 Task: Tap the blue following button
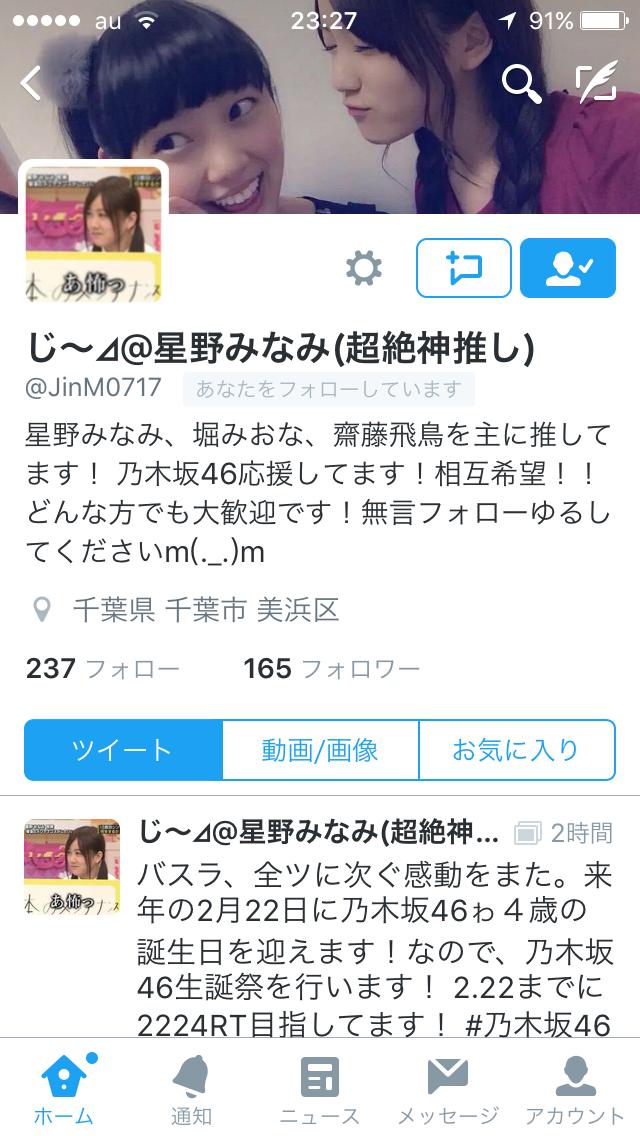click(568, 268)
